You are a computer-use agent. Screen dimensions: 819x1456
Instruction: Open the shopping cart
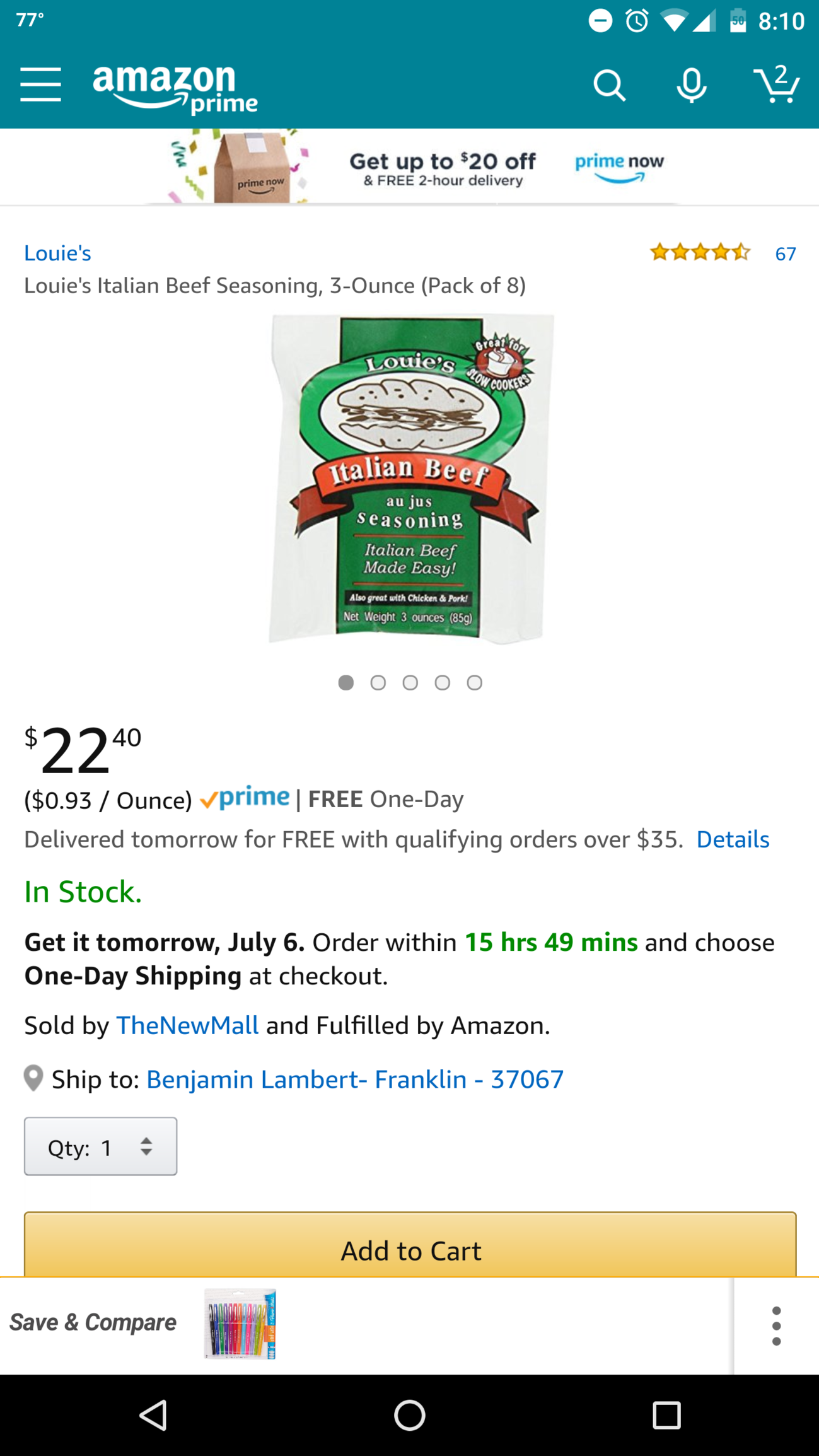tap(776, 84)
